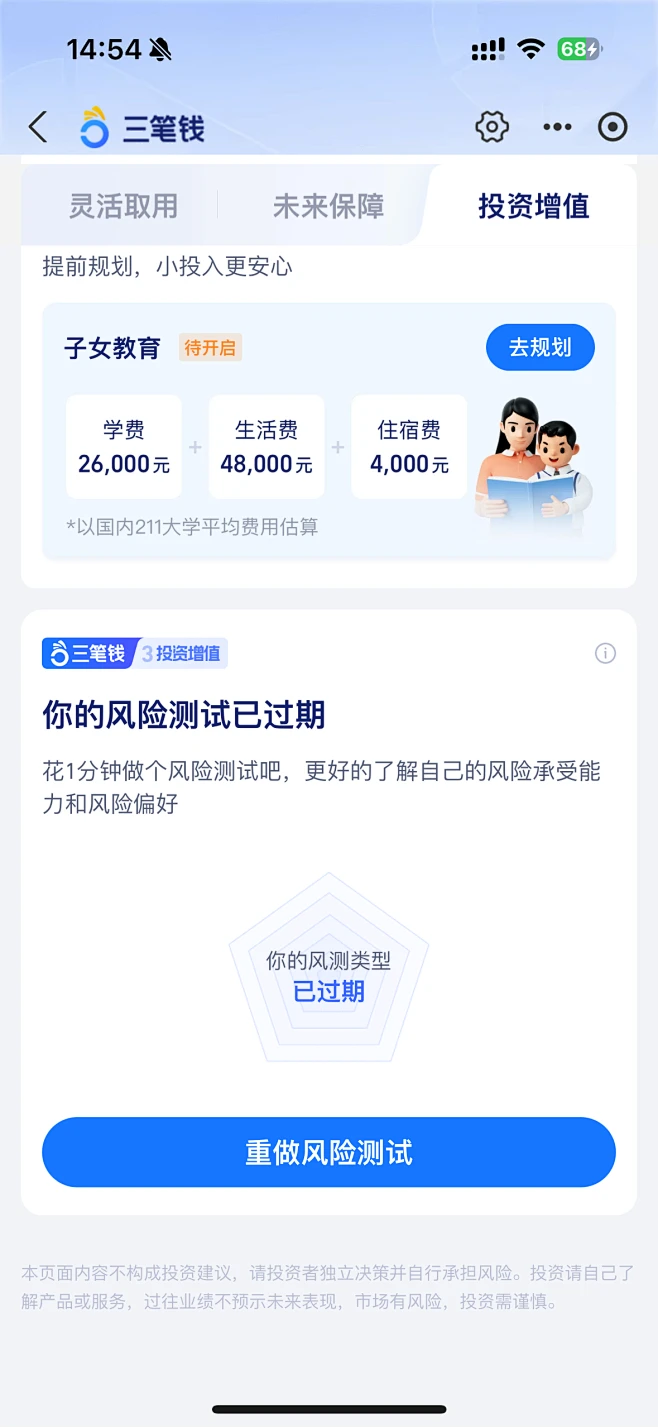Tap 重做风险测试 button
Screen dimensions: 658x1427
point(329,1152)
